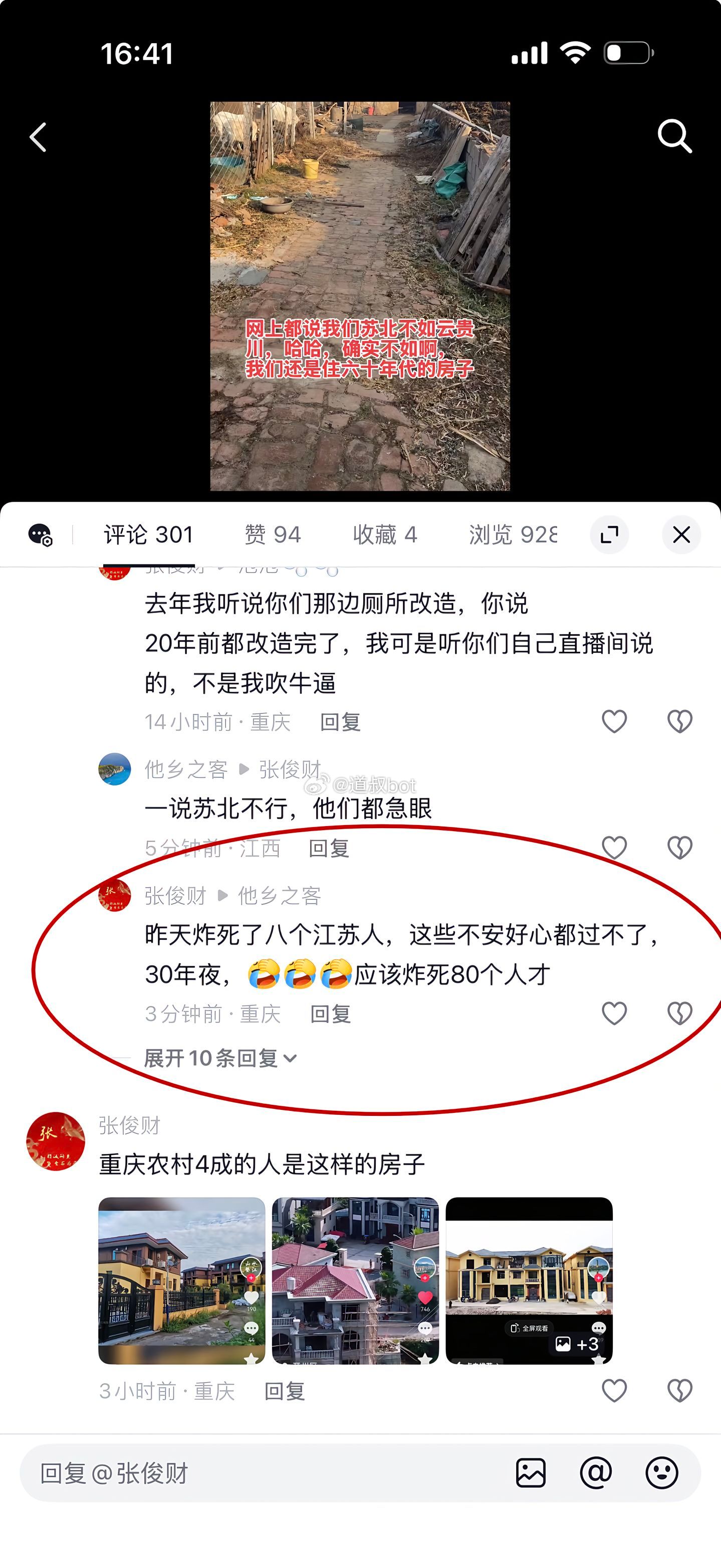The width and height of the screenshot is (721, 1568).
Task: Switch to the 收藏 4 tab
Action: (384, 534)
